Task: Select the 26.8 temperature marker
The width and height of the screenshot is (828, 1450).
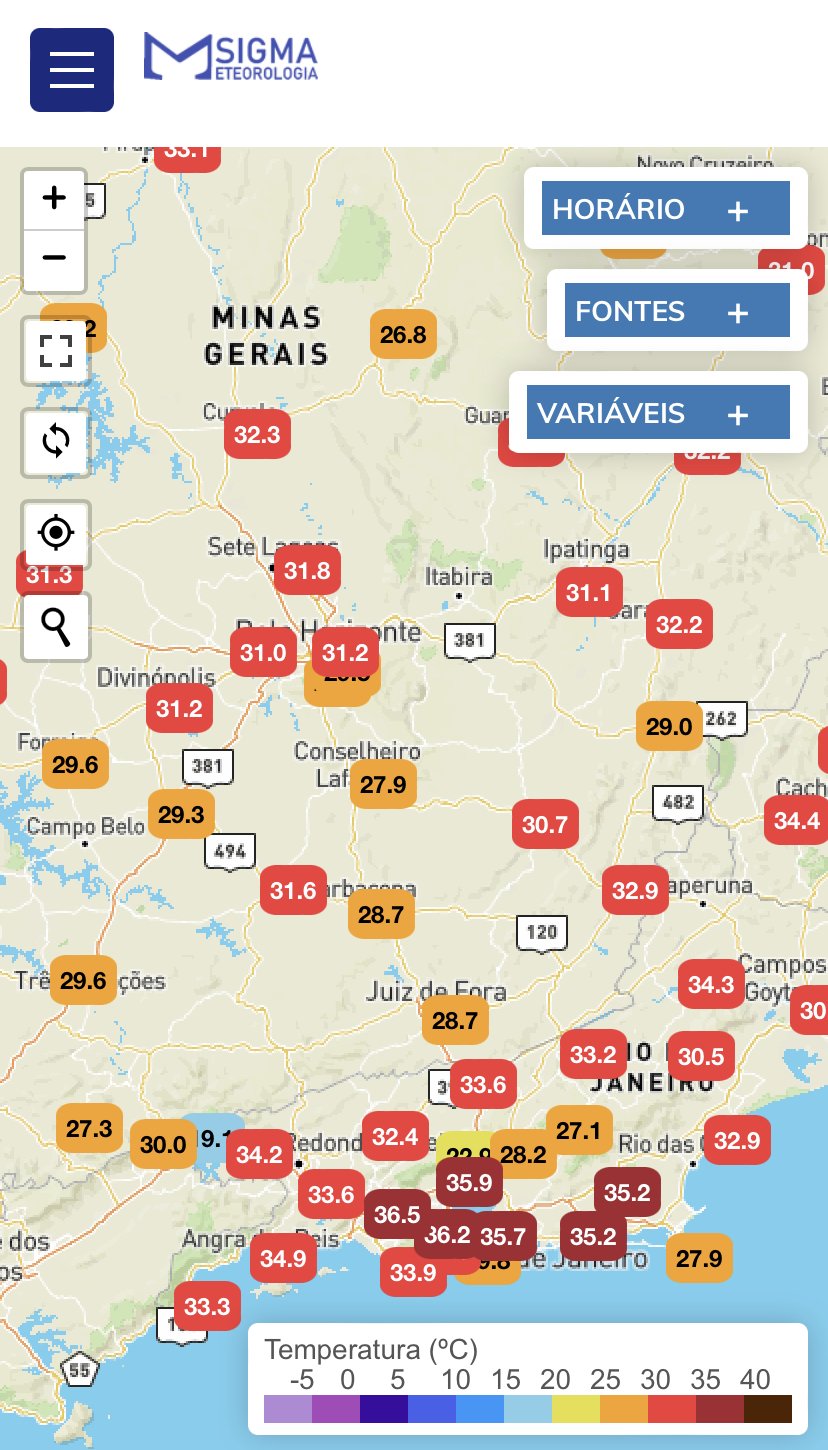Action: (x=403, y=335)
